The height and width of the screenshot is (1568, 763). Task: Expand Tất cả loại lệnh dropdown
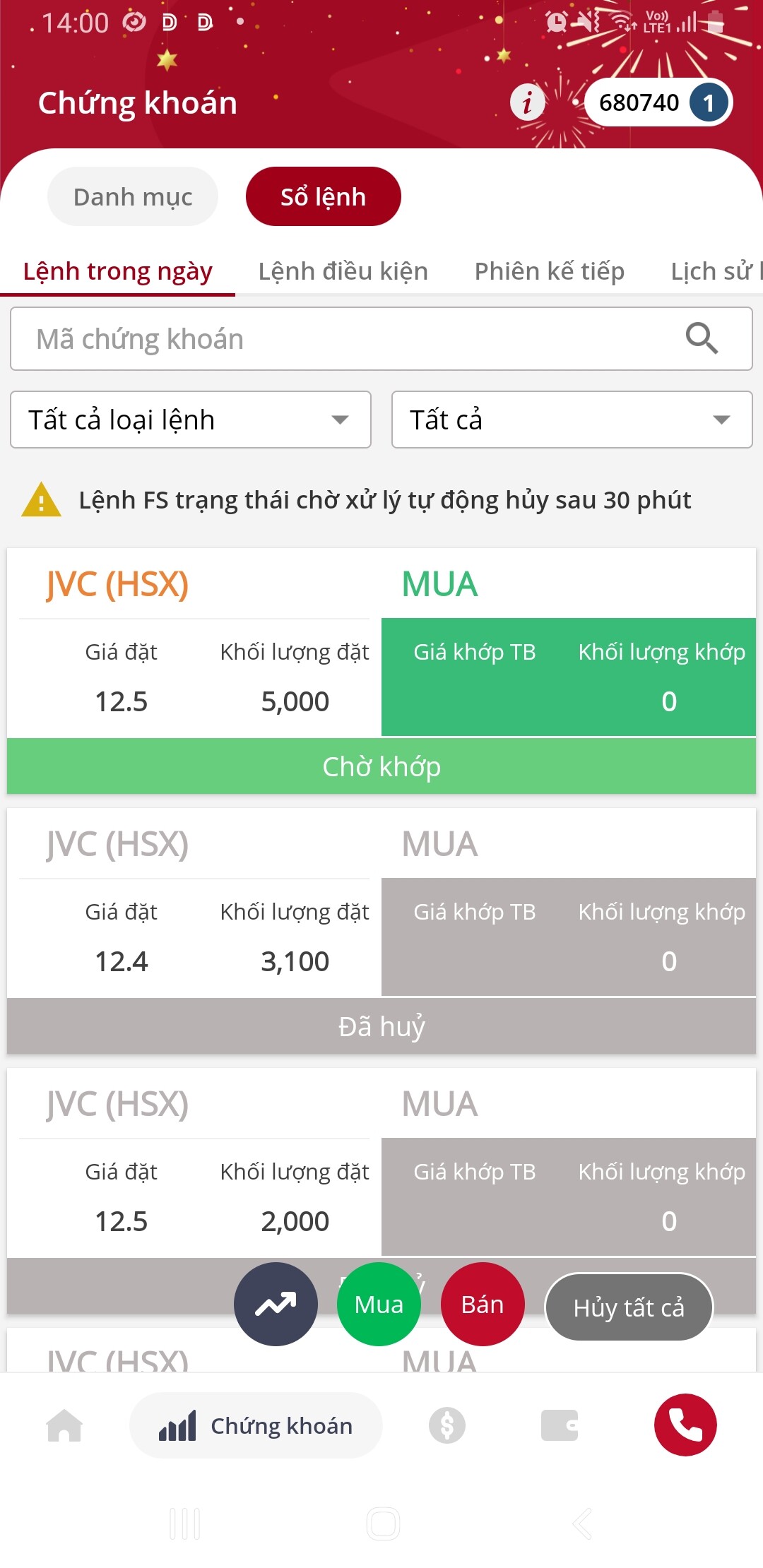[191, 420]
